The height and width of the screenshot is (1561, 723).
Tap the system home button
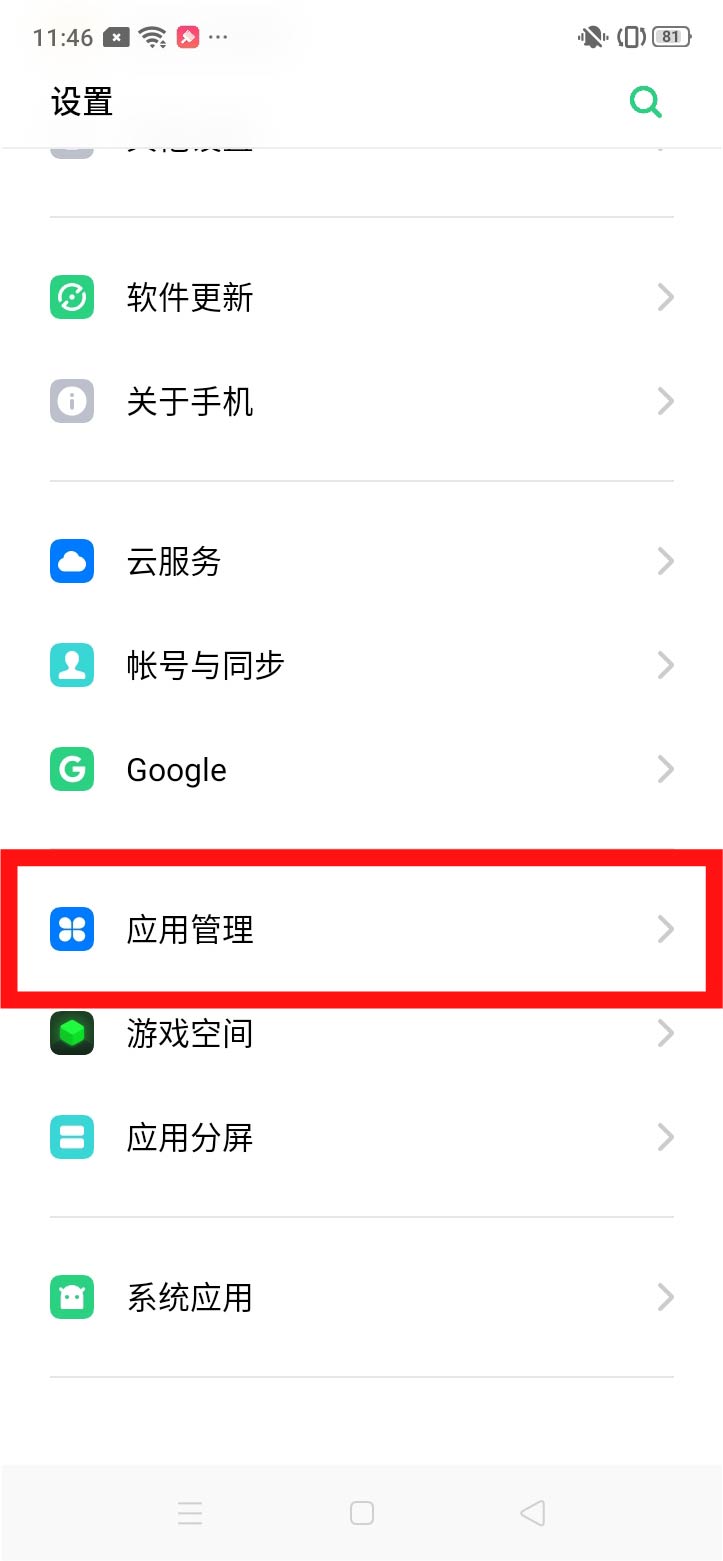pyautogui.click(x=362, y=1513)
